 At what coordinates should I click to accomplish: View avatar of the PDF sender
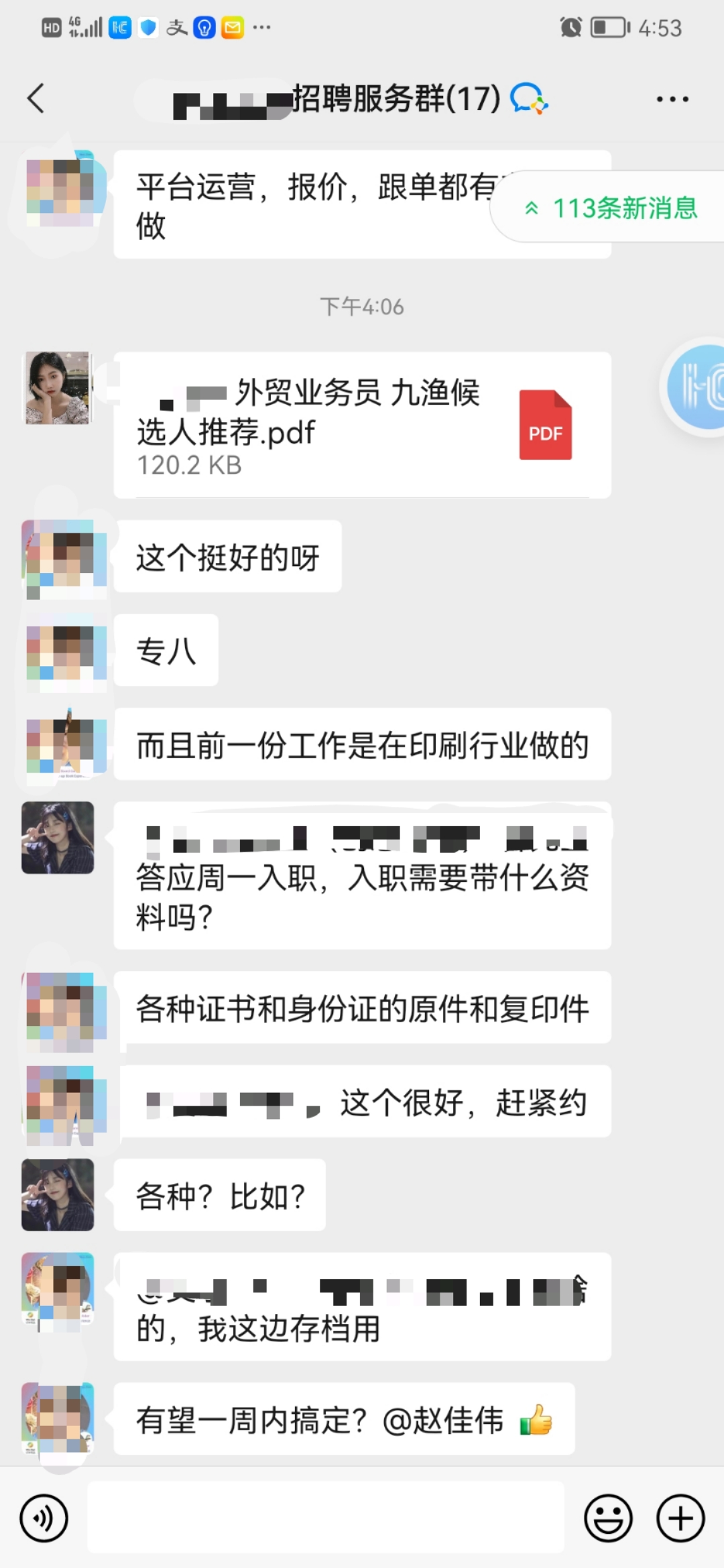point(58,388)
